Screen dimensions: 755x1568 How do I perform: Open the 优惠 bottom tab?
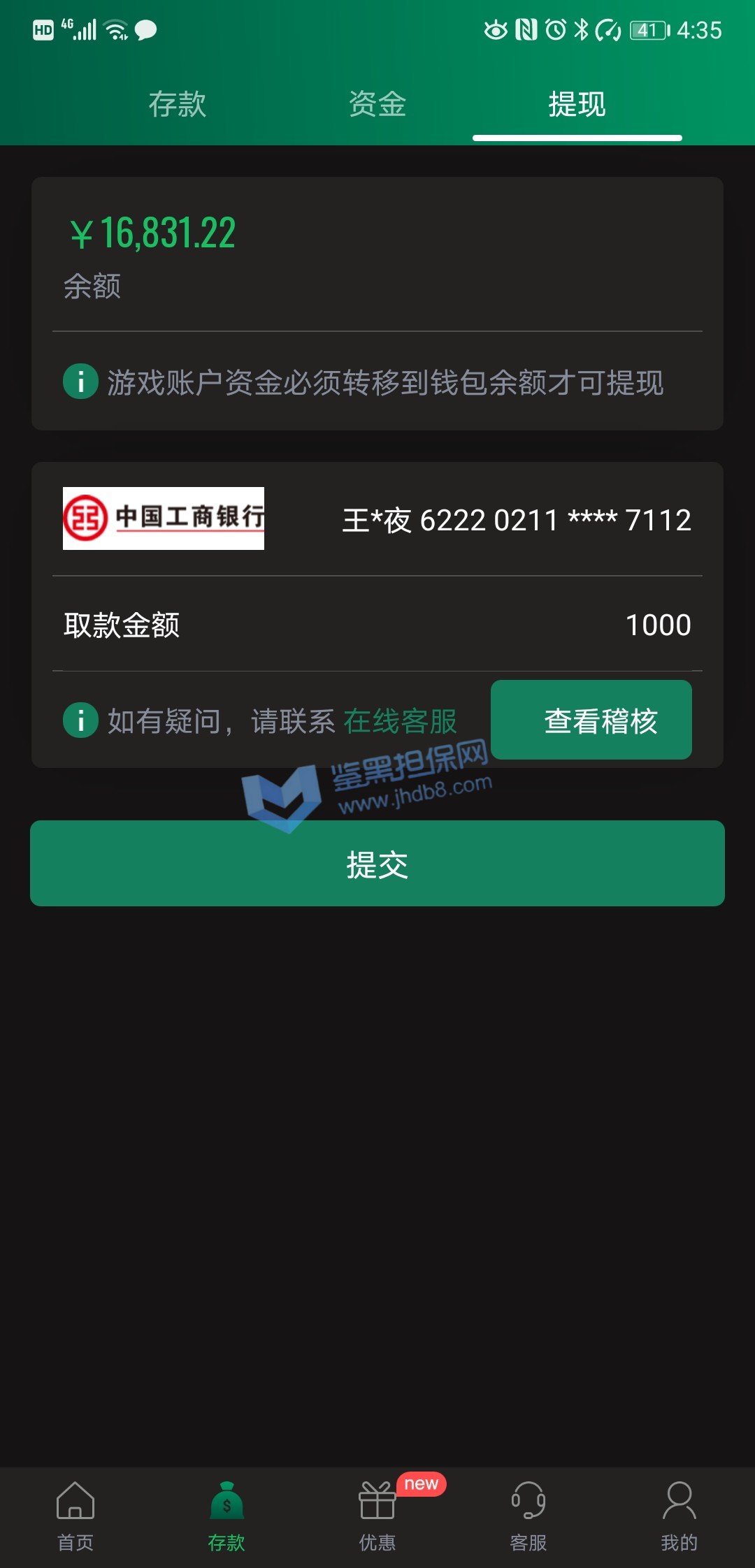(x=377, y=1513)
